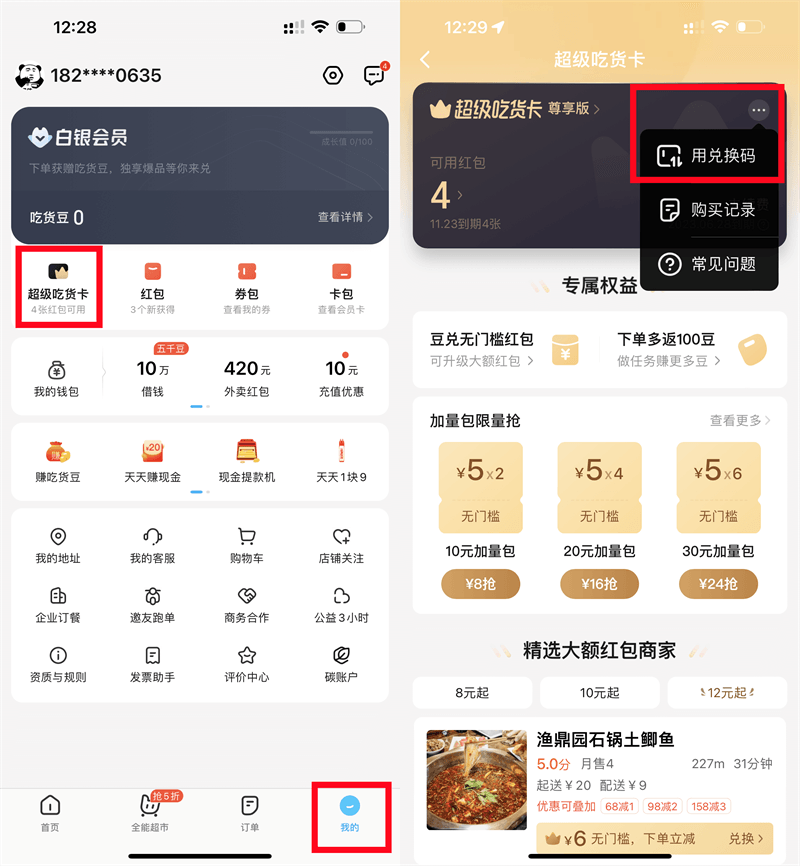Select 用兑换码 in dropdown menu
Screen dimensions: 800x866
[x=708, y=156]
